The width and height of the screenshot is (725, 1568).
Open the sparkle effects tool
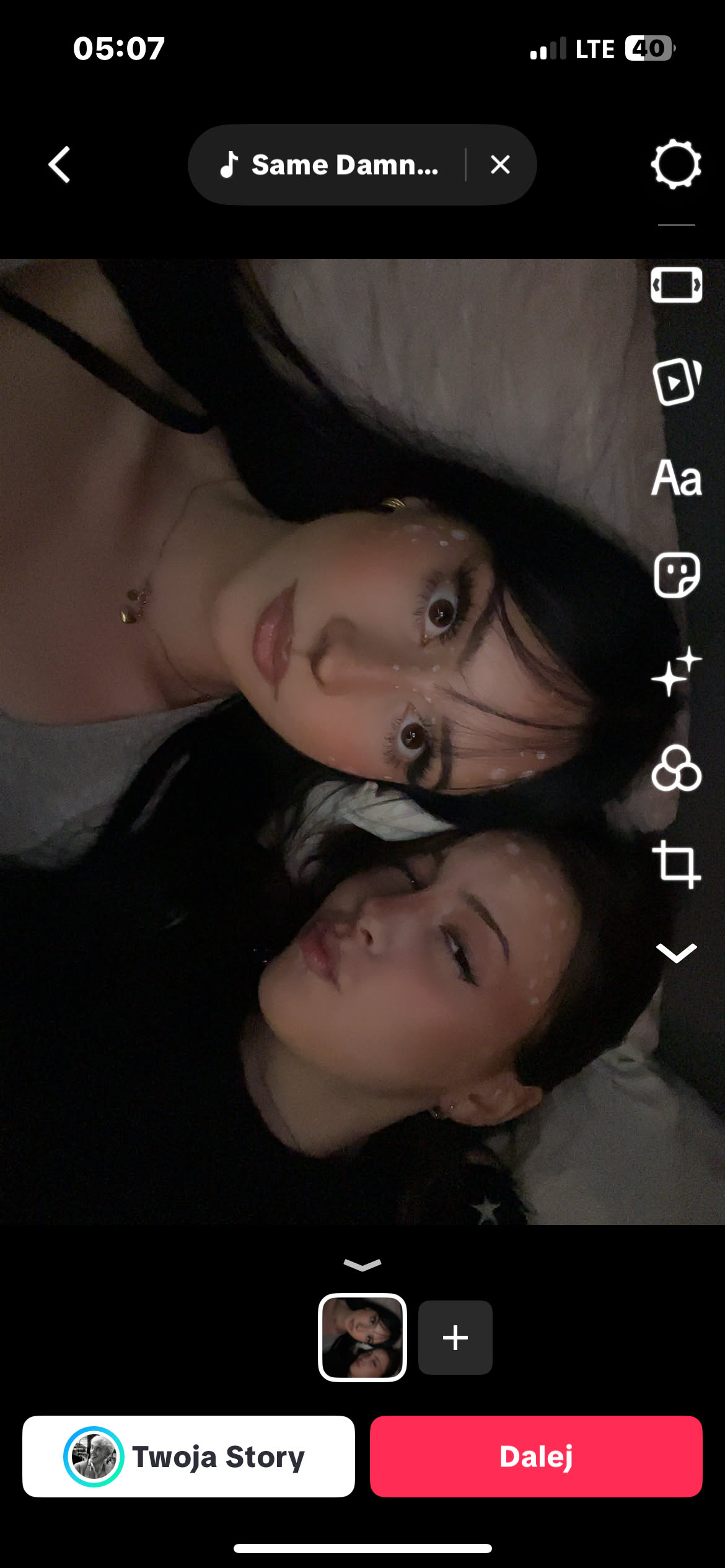[676, 672]
